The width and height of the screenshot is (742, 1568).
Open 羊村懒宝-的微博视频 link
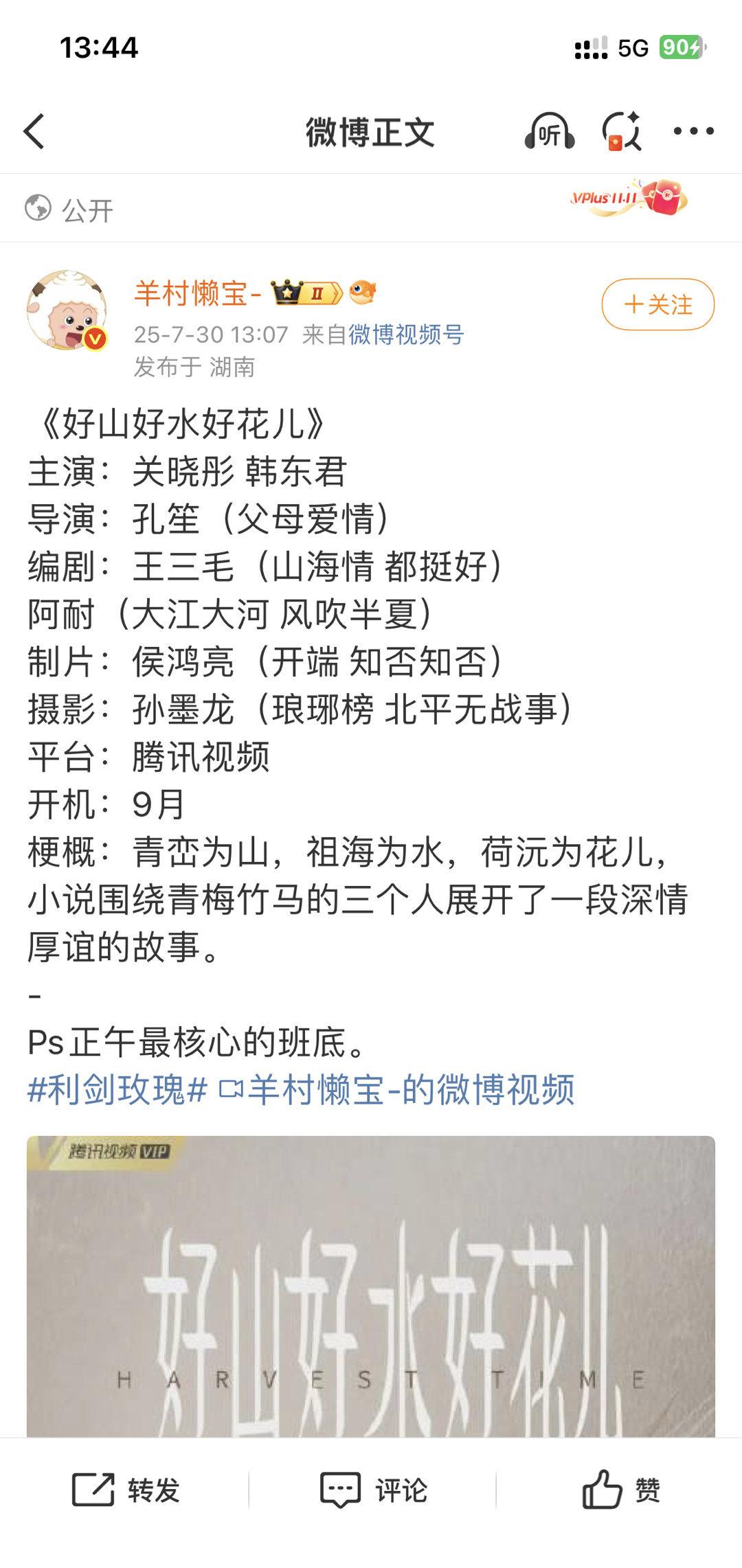[397, 1090]
